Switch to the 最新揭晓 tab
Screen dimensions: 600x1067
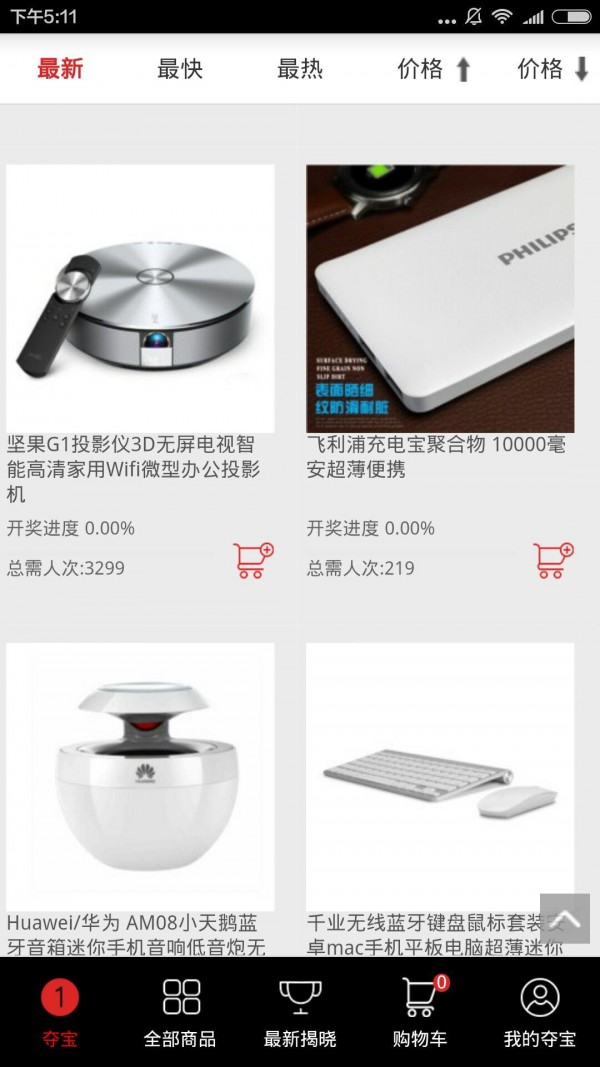[300, 1012]
